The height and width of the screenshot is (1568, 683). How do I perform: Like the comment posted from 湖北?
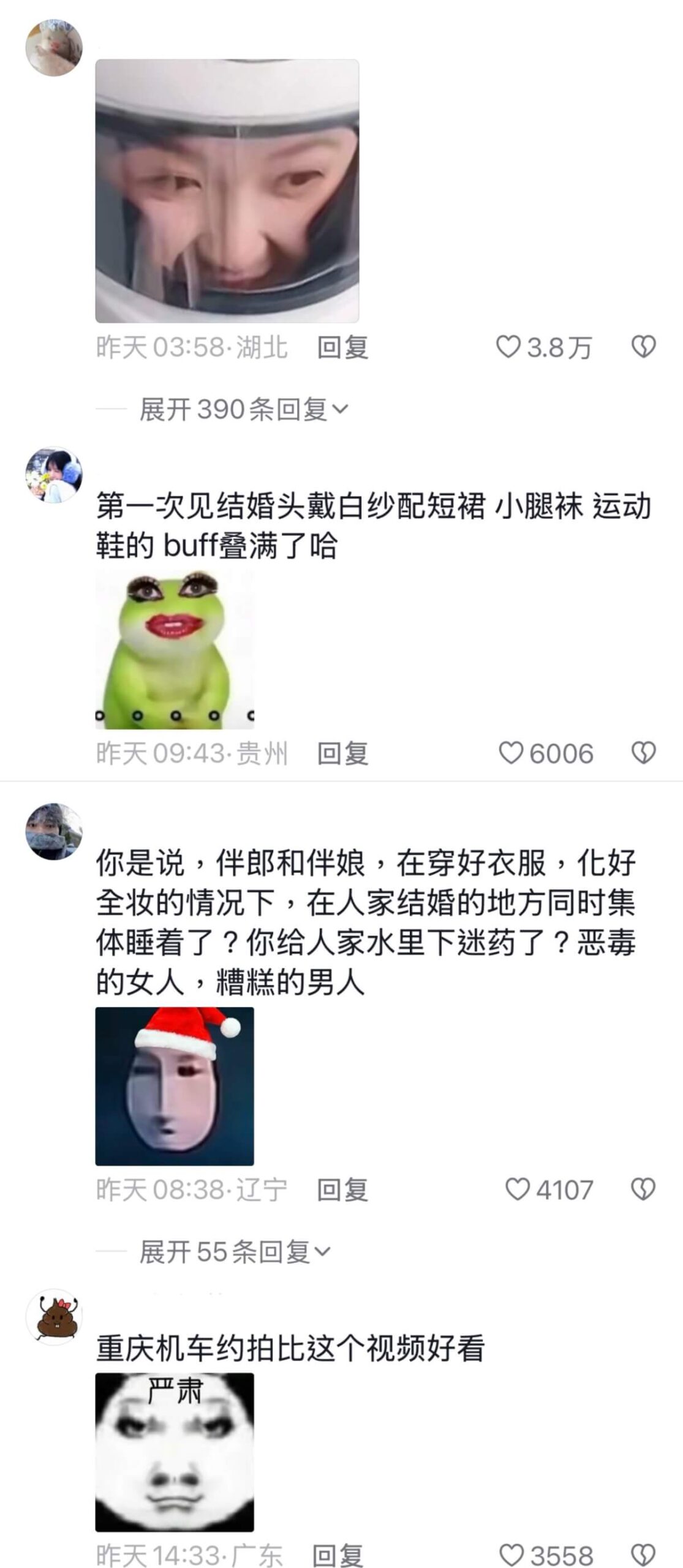point(507,347)
